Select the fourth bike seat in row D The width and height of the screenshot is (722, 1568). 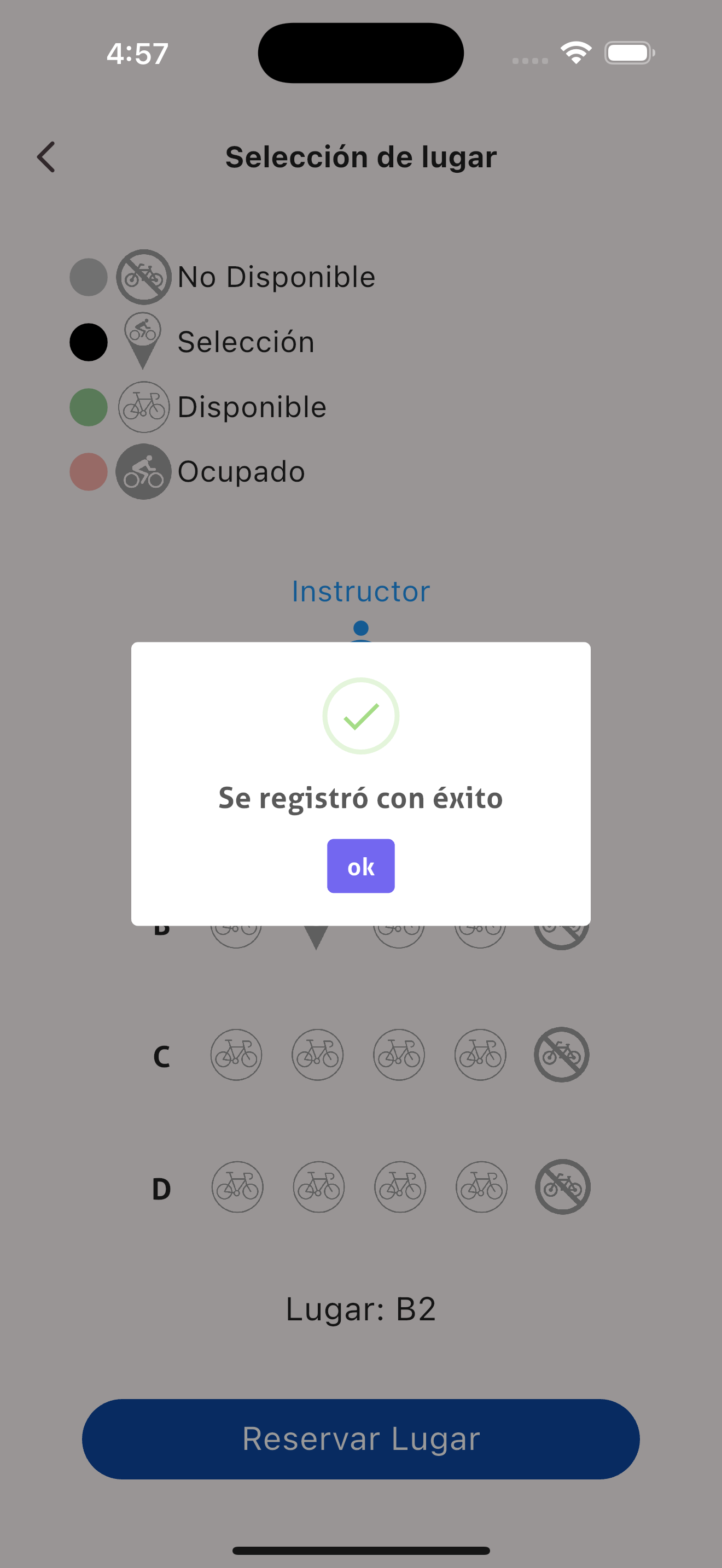pyautogui.click(x=481, y=1186)
